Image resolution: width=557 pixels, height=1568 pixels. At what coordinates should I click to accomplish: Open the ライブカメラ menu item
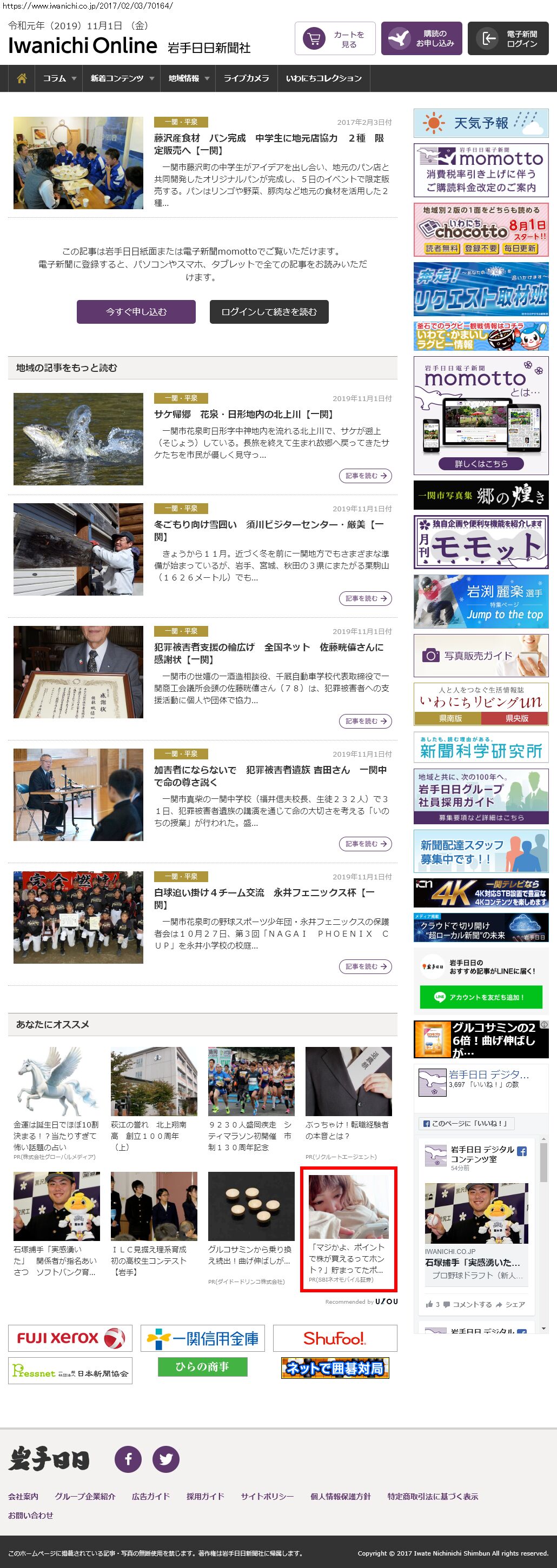(x=246, y=78)
